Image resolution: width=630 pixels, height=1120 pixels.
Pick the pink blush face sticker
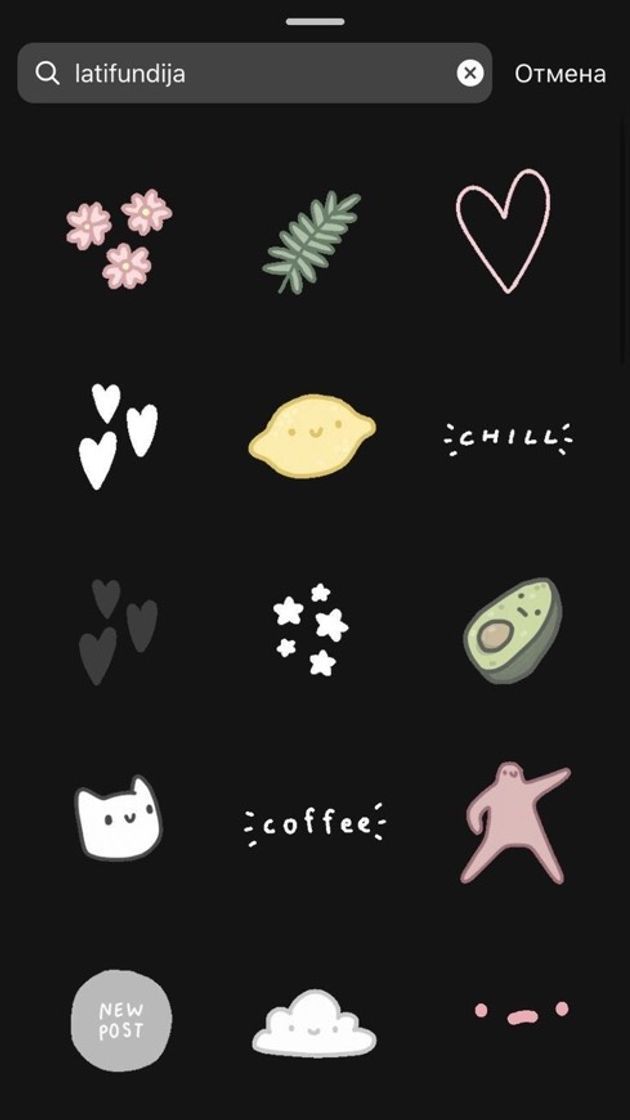[521, 1013]
